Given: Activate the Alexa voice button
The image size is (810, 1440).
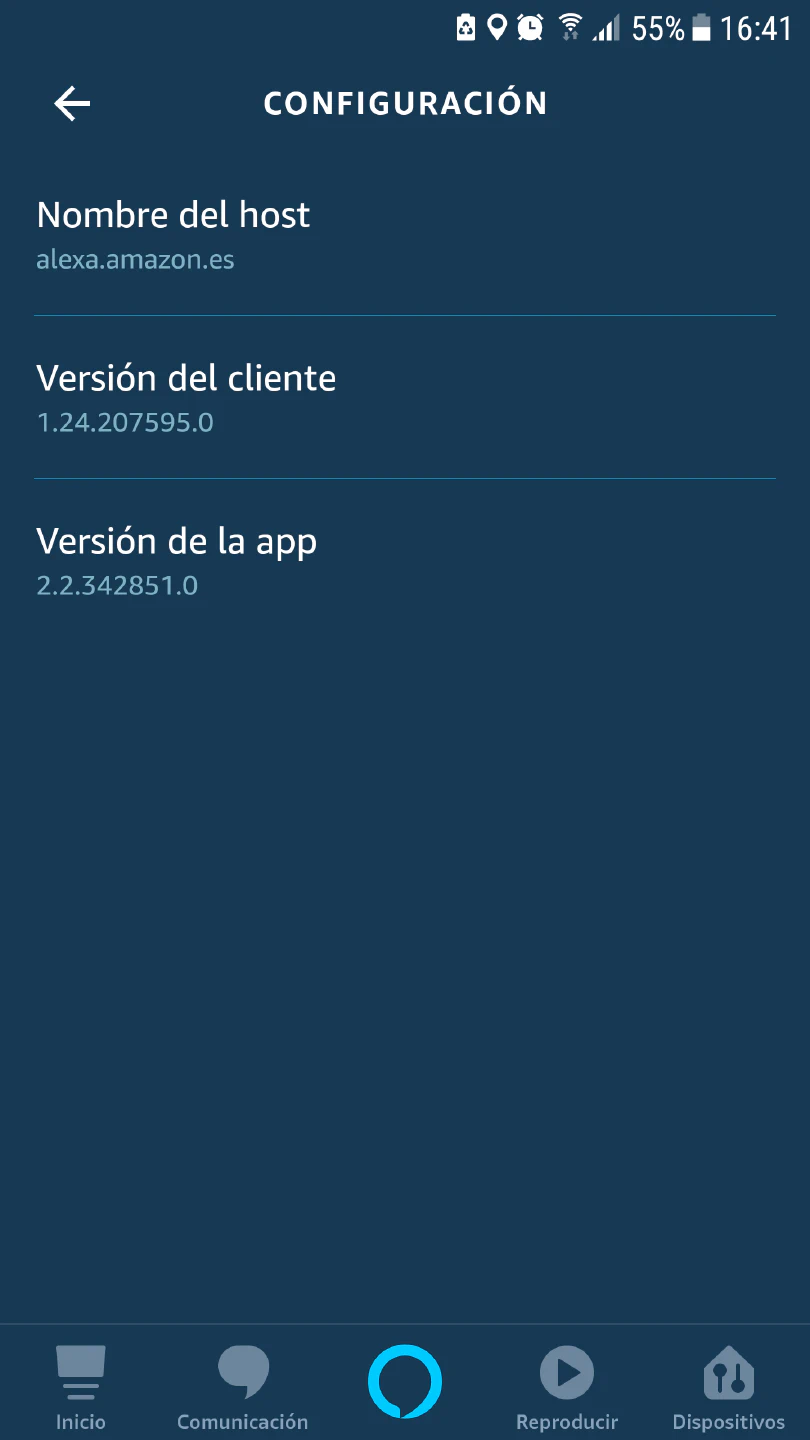Looking at the screenshot, I should click(x=405, y=1383).
